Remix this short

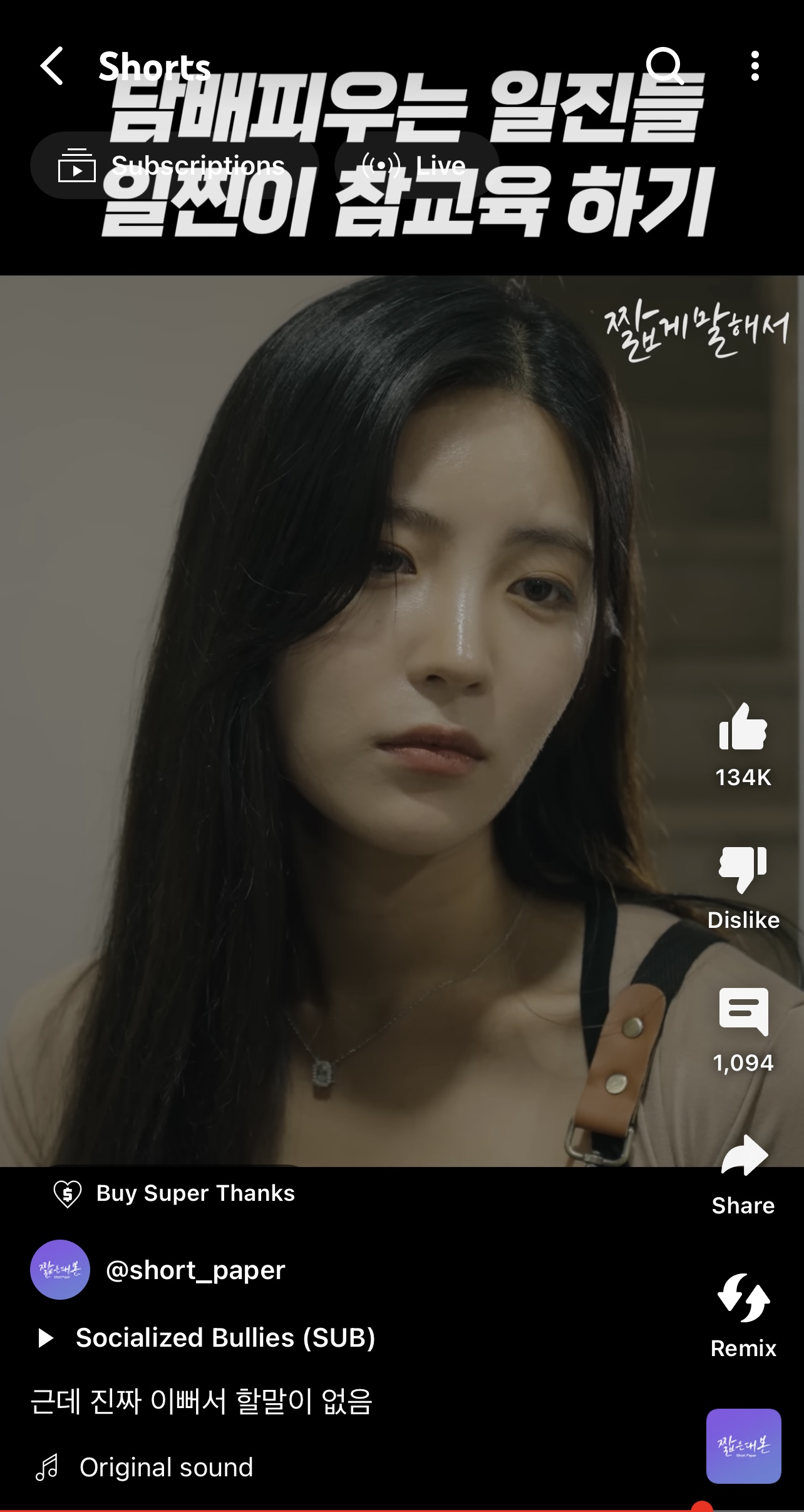[x=743, y=1299]
